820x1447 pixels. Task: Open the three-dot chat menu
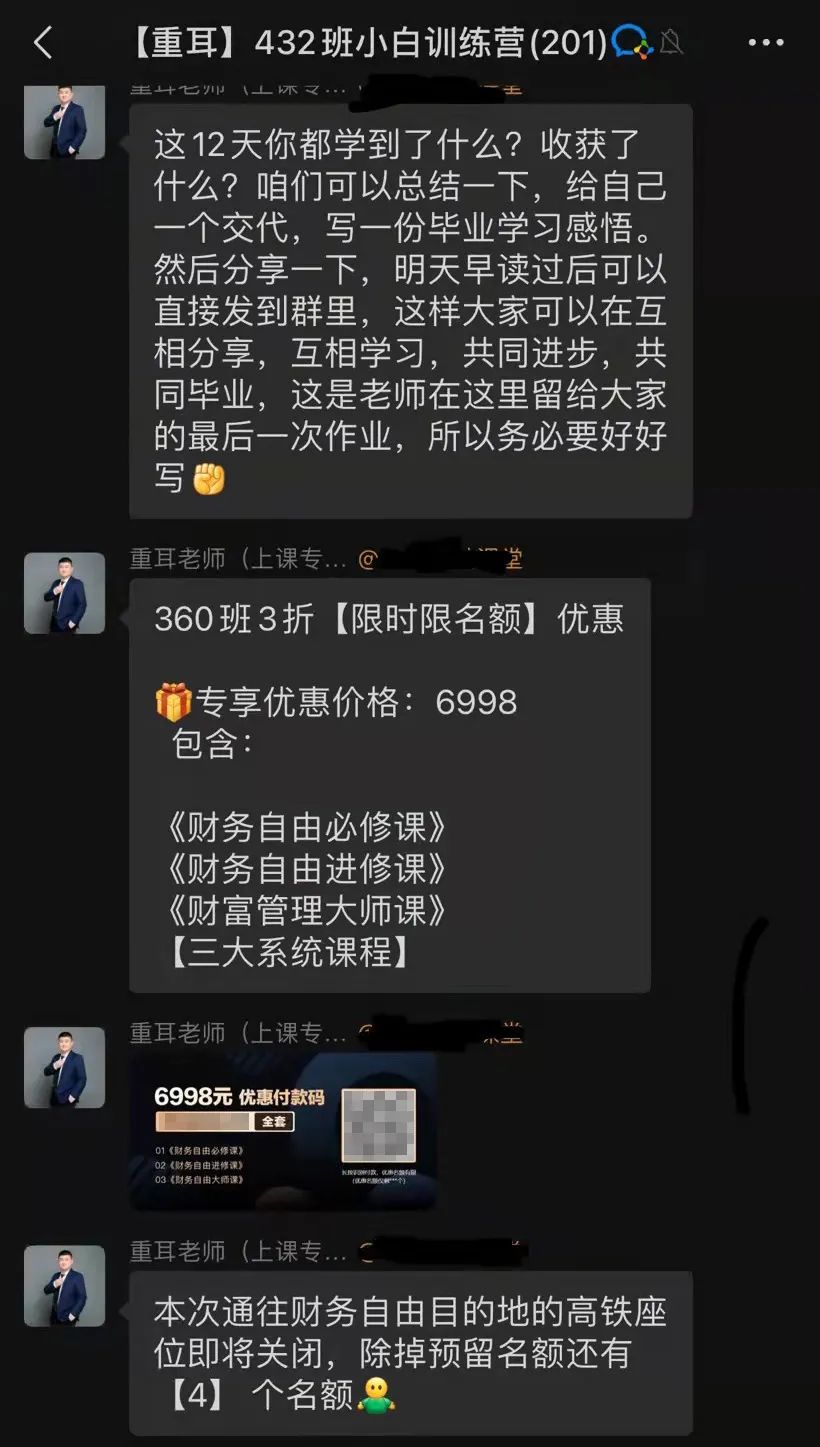(x=766, y=43)
